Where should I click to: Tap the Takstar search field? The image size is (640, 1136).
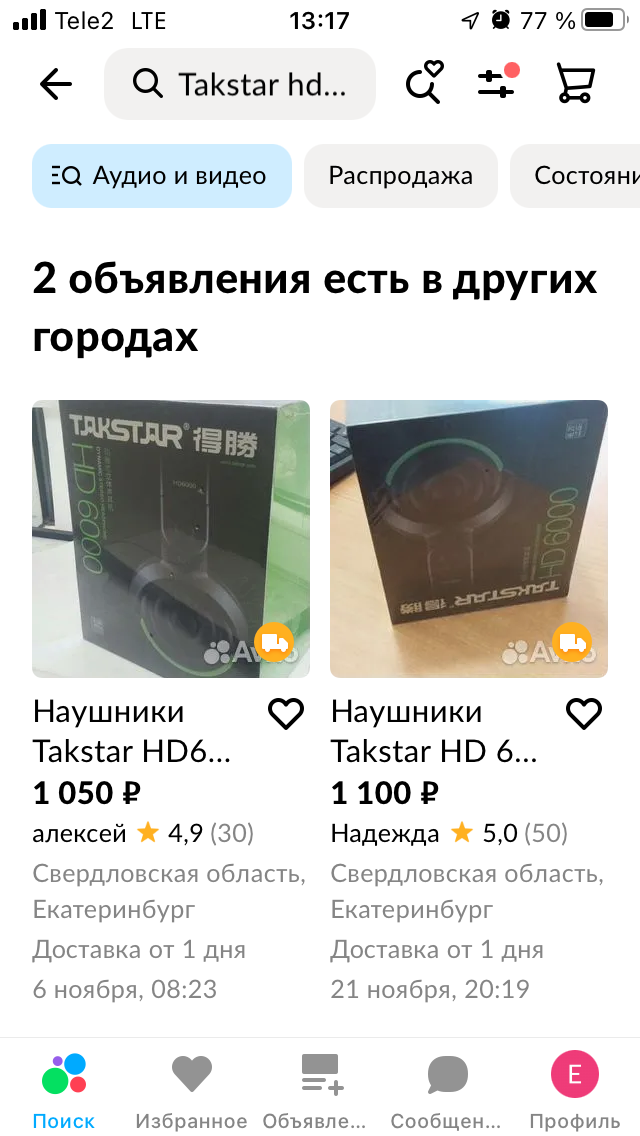pyautogui.click(x=240, y=85)
